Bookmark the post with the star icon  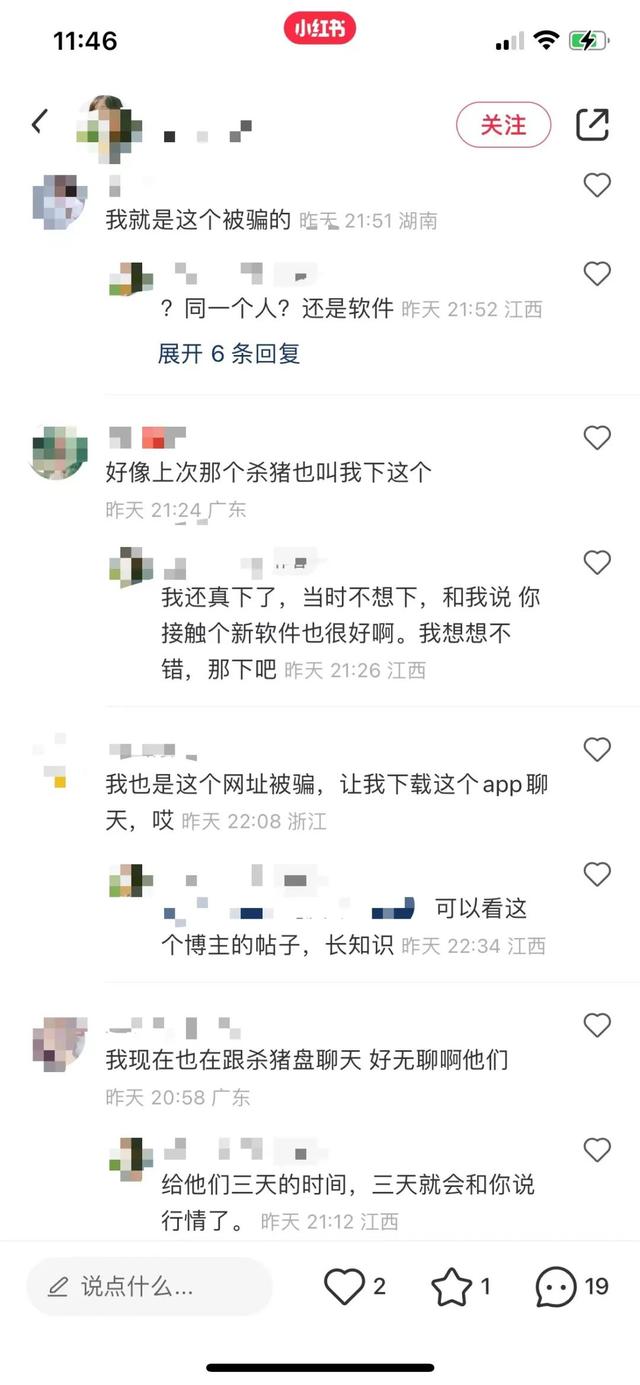(451, 1286)
